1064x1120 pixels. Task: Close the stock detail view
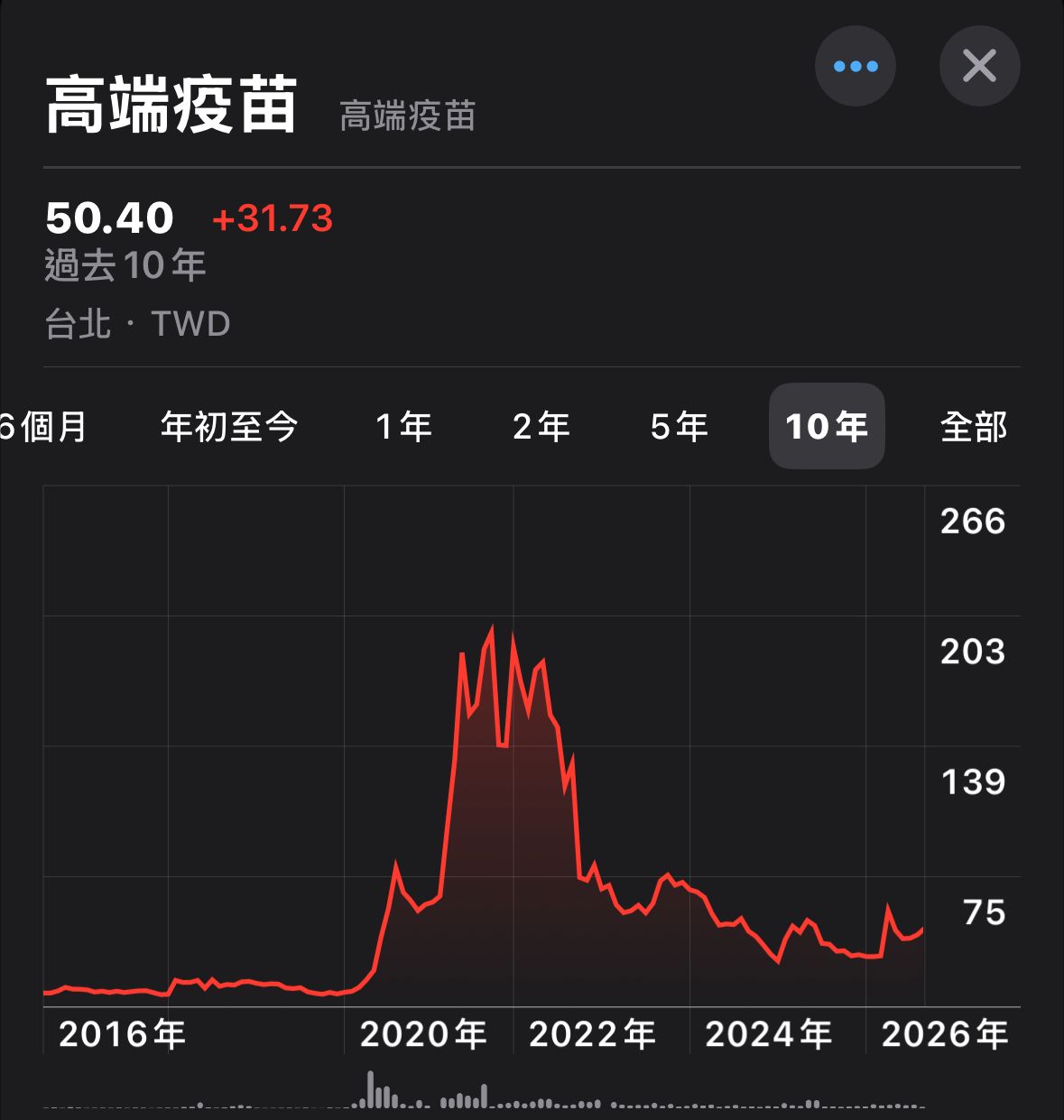pos(979,66)
